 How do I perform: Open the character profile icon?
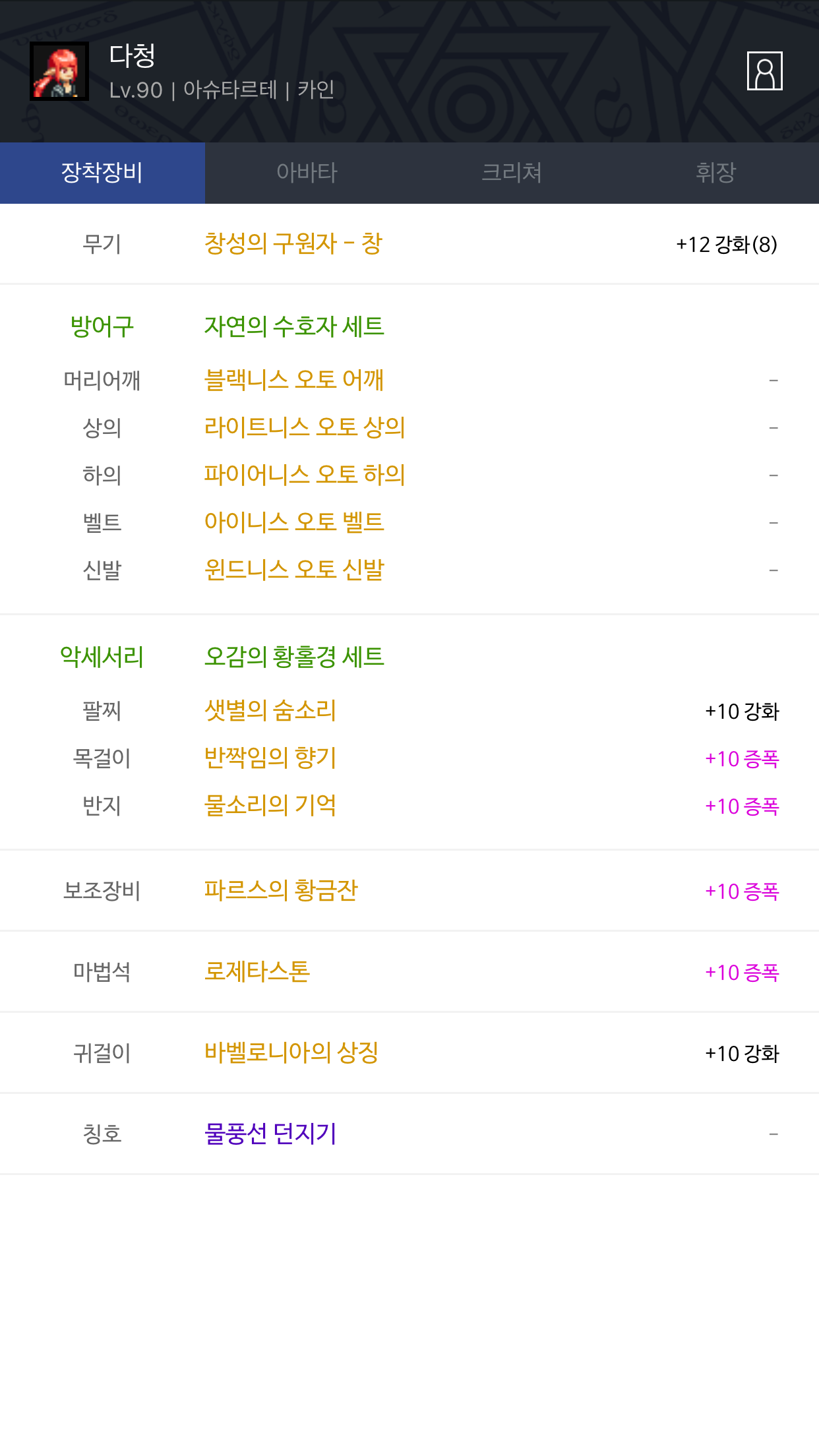click(x=764, y=71)
